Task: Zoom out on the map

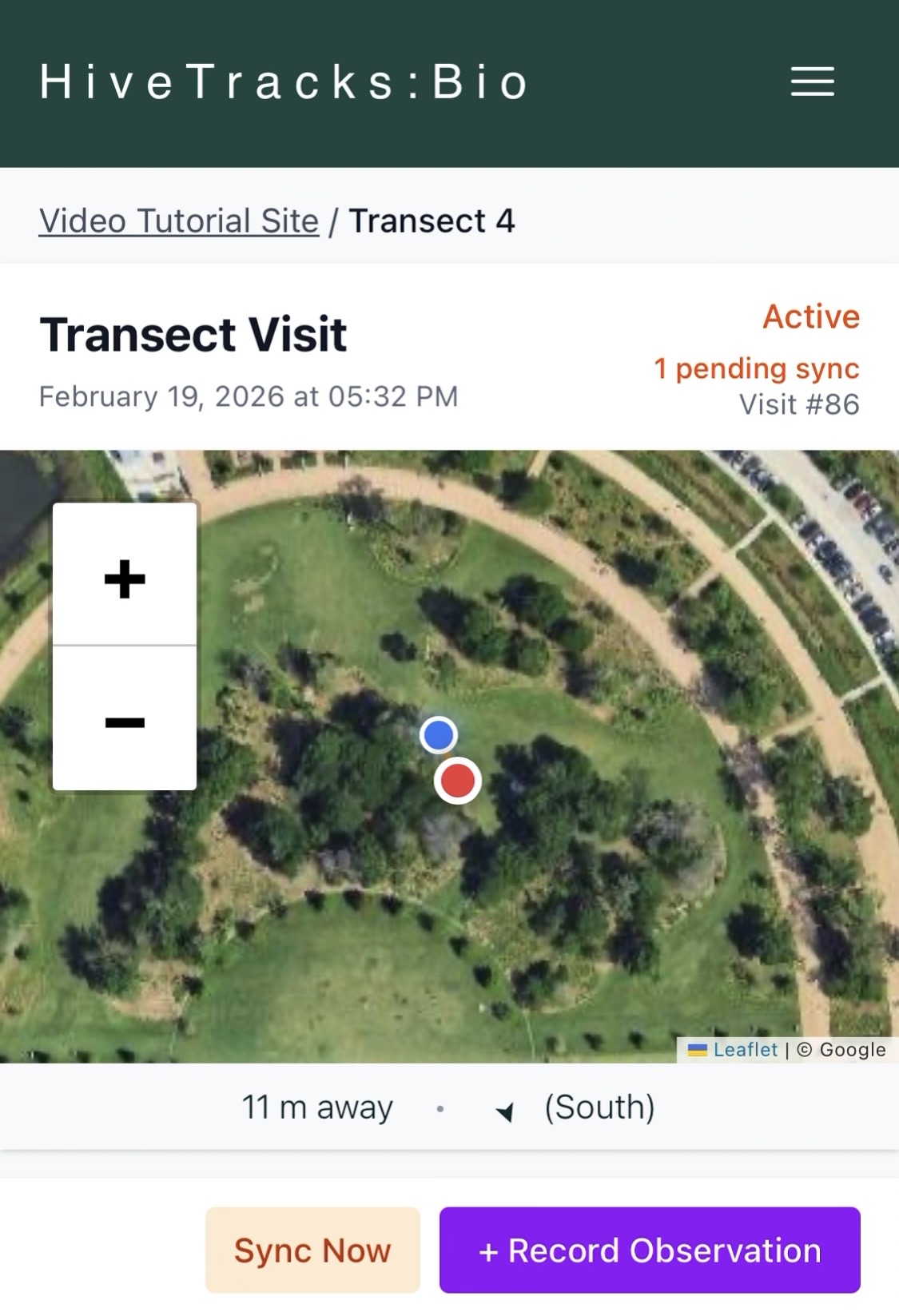Action: pos(125,722)
